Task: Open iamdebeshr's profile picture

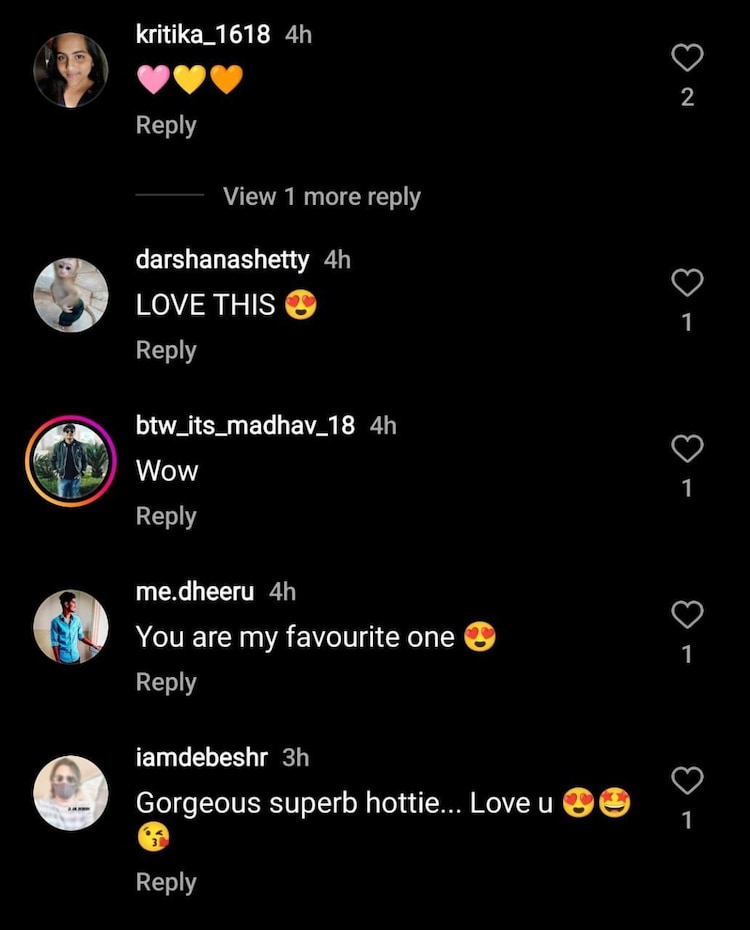Action: (69, 791)
